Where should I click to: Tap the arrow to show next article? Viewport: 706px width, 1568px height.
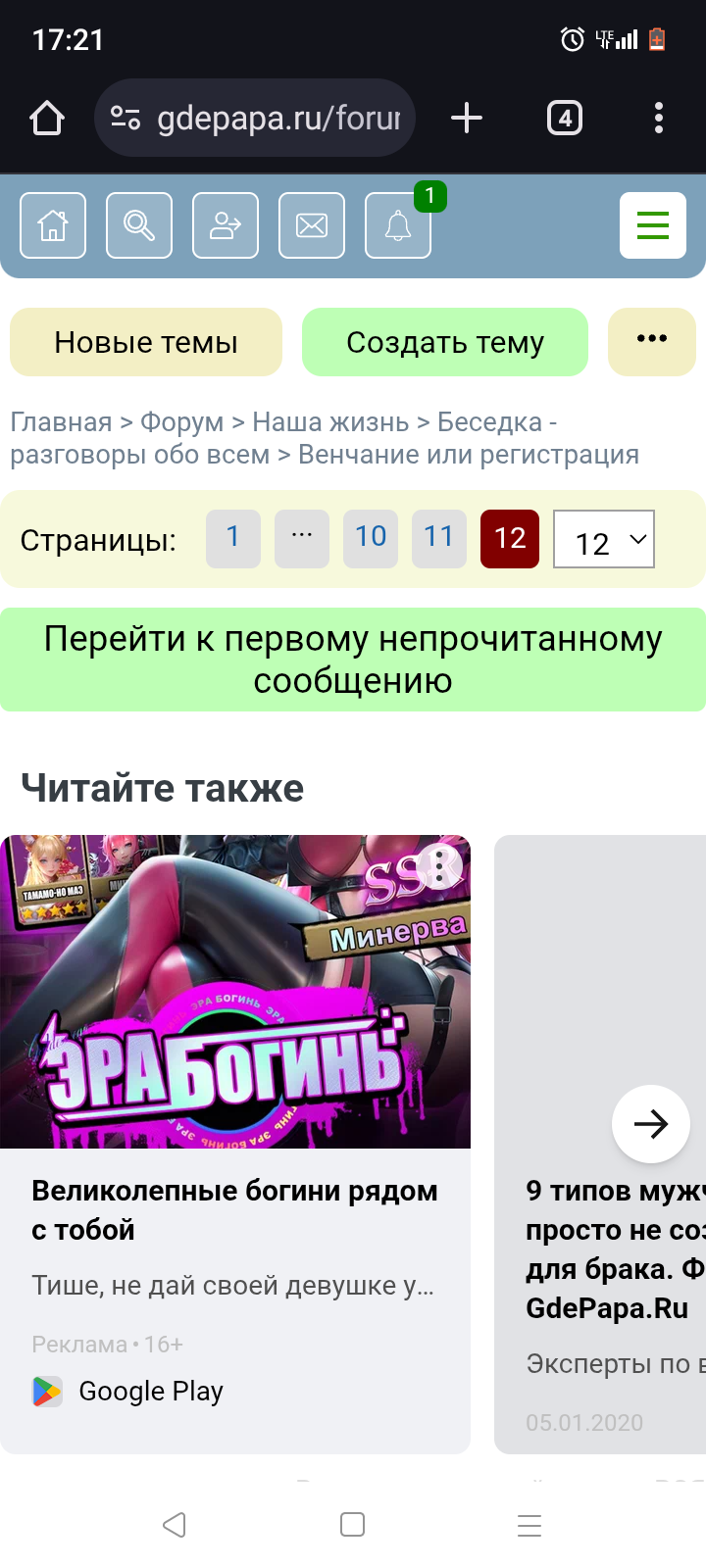650,1124
